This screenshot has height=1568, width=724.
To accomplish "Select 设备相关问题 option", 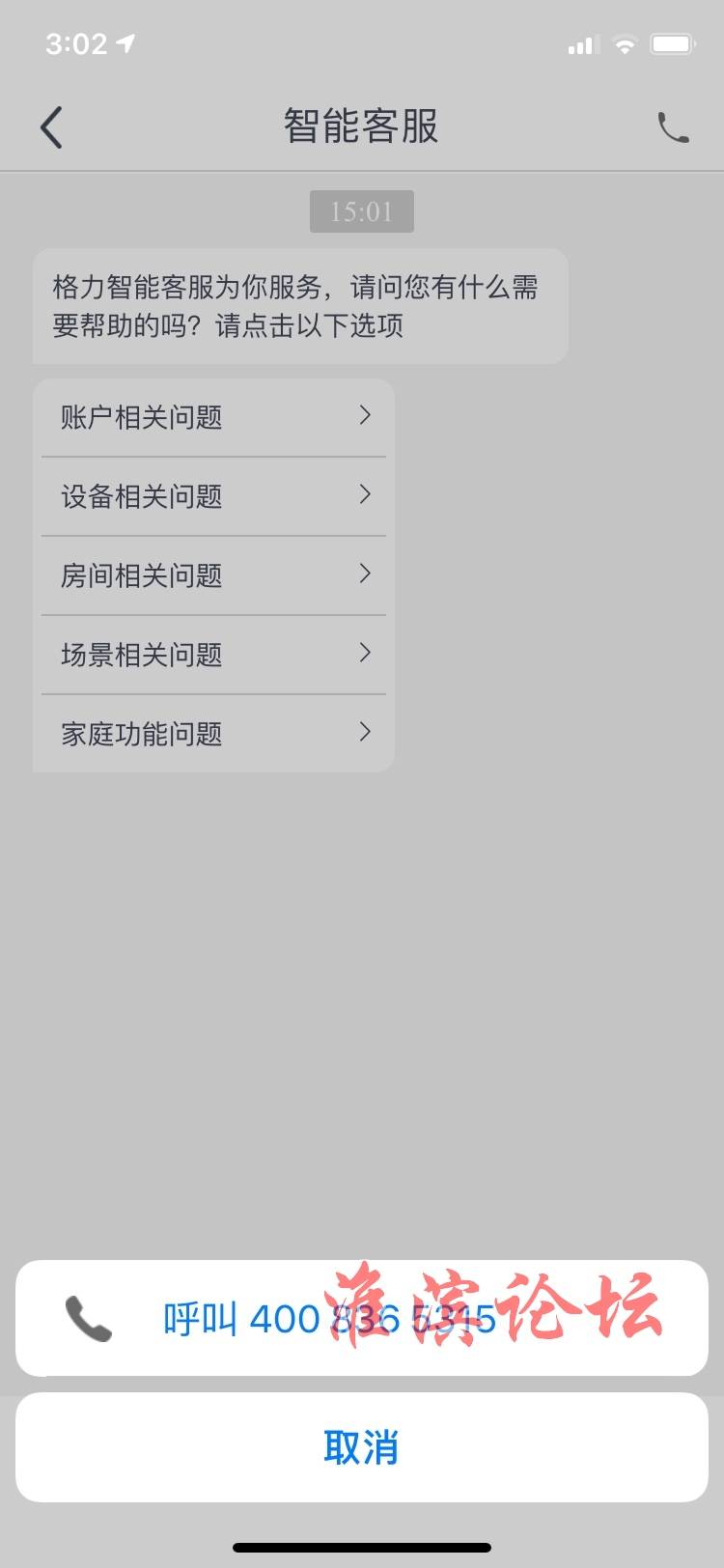I will pos(213,496).
